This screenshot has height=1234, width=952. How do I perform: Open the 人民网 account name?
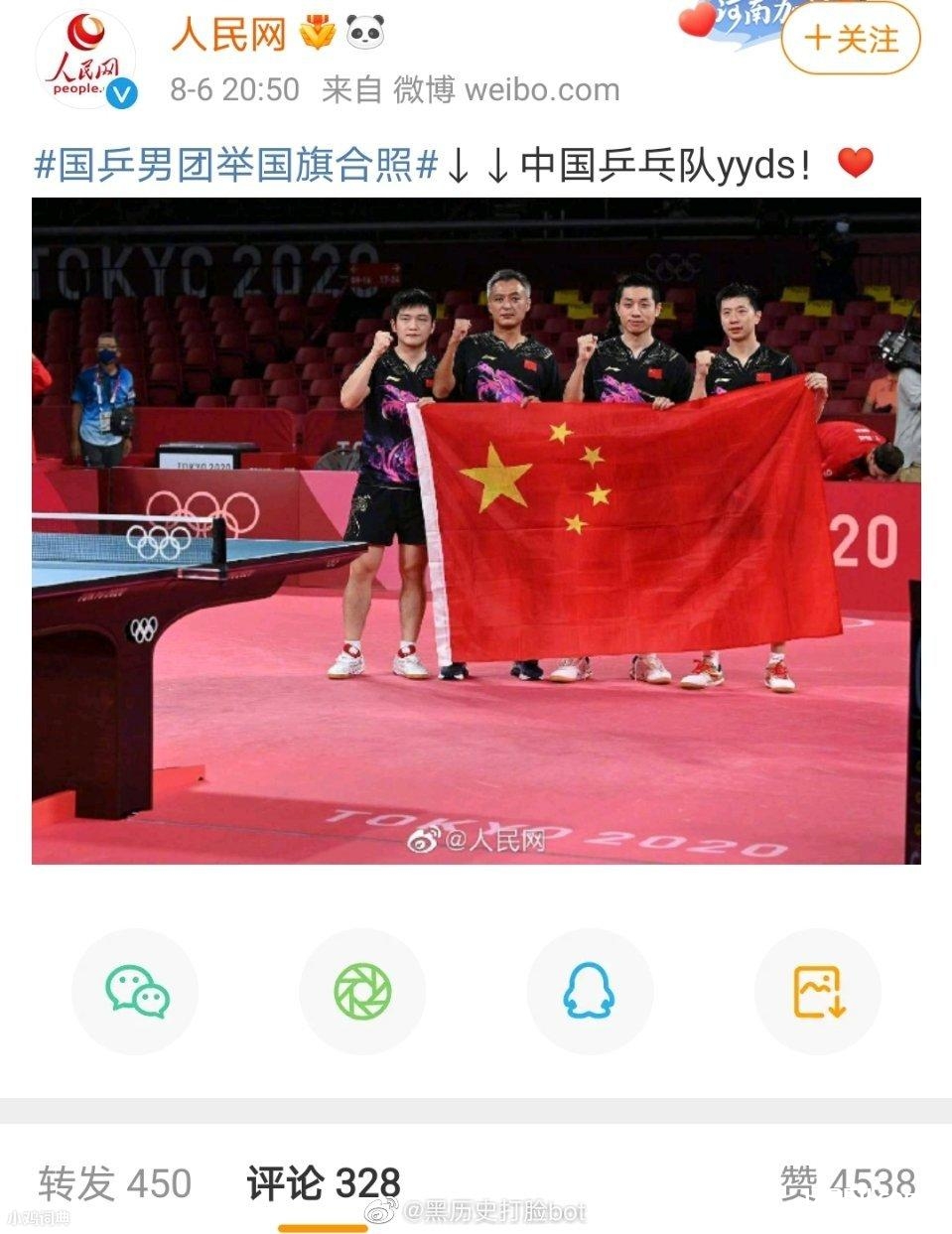(x=228, y=36)
